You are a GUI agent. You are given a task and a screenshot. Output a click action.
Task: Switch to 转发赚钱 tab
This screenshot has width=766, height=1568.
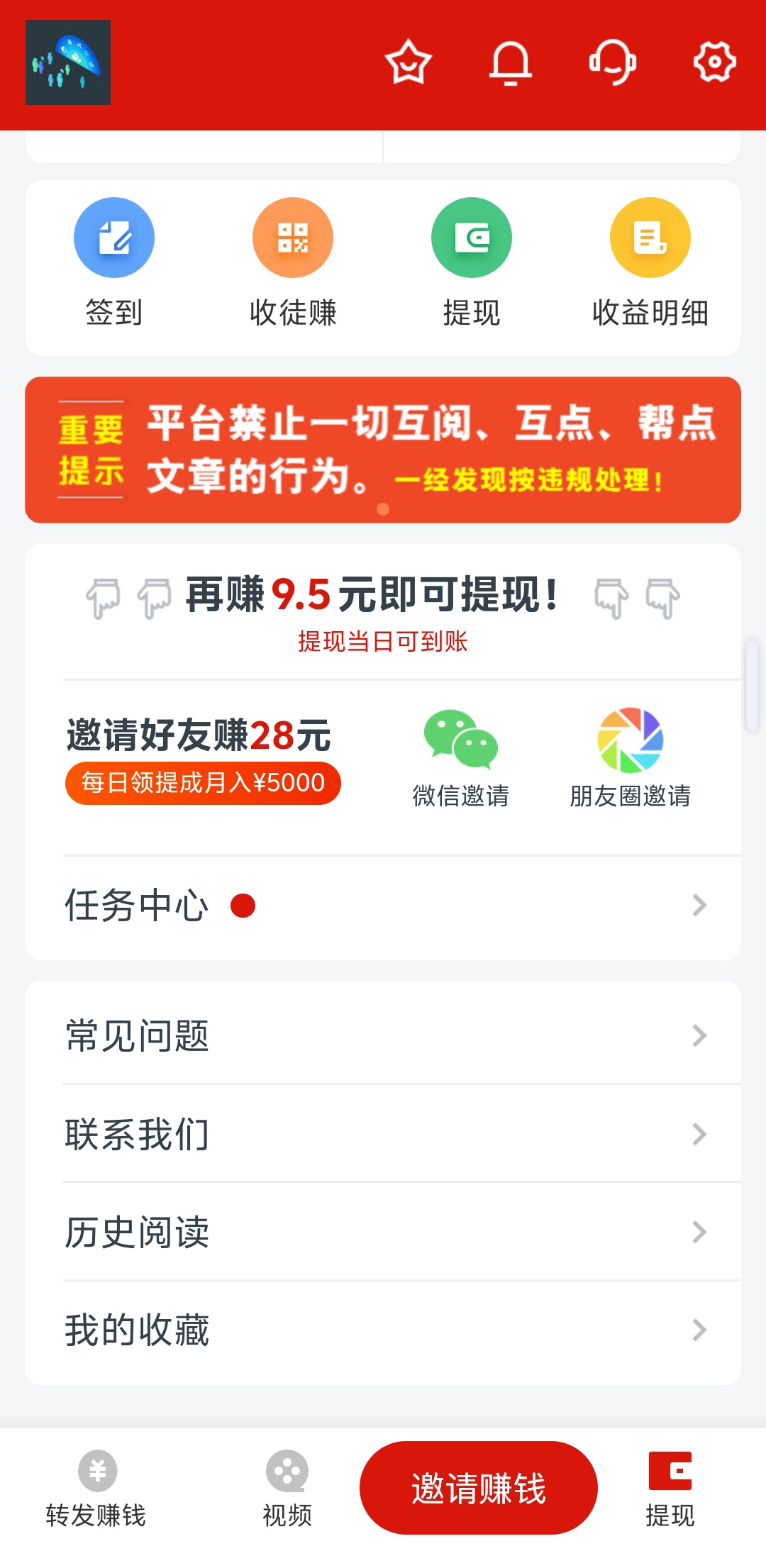pyautogui.click(x=96, y=1489)
